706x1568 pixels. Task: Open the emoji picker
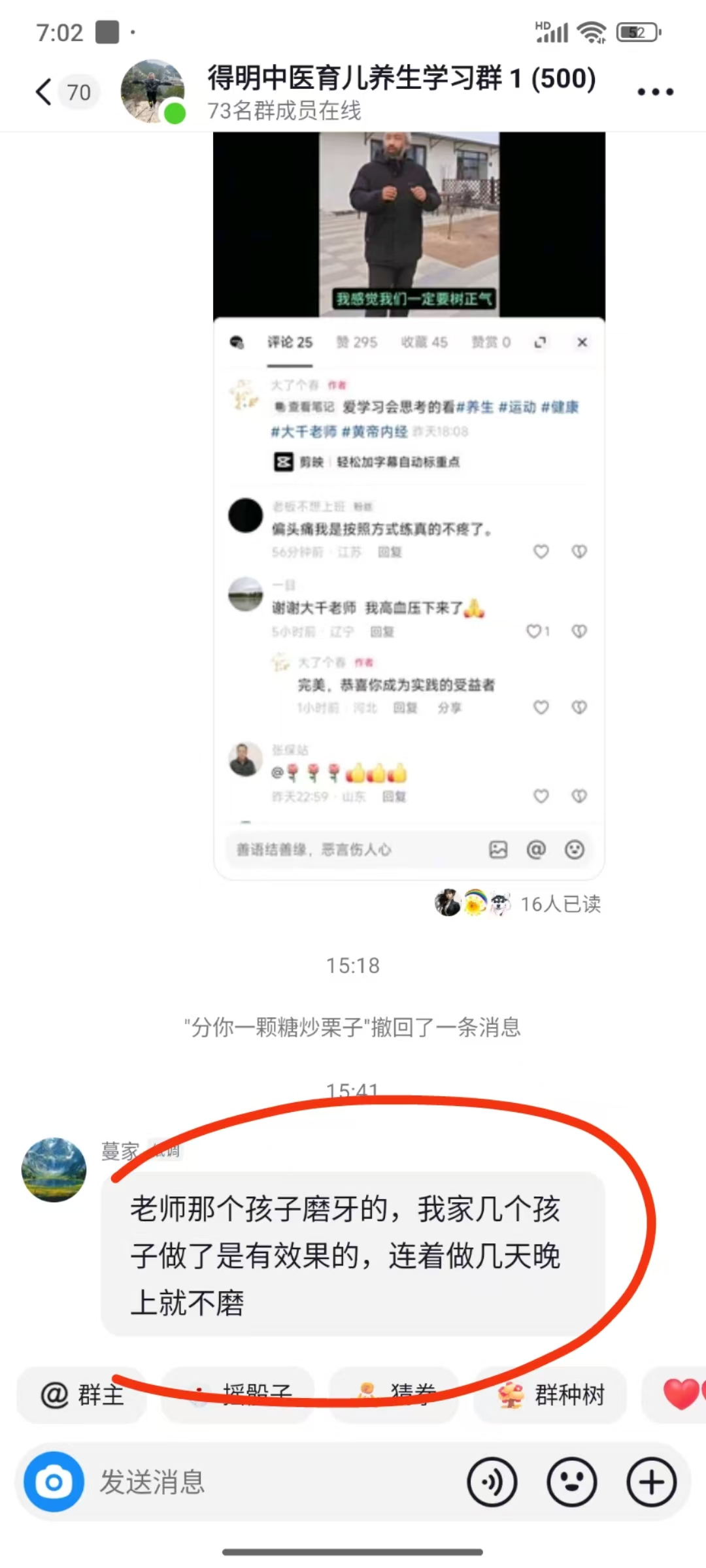click(x=572, y=1482)
